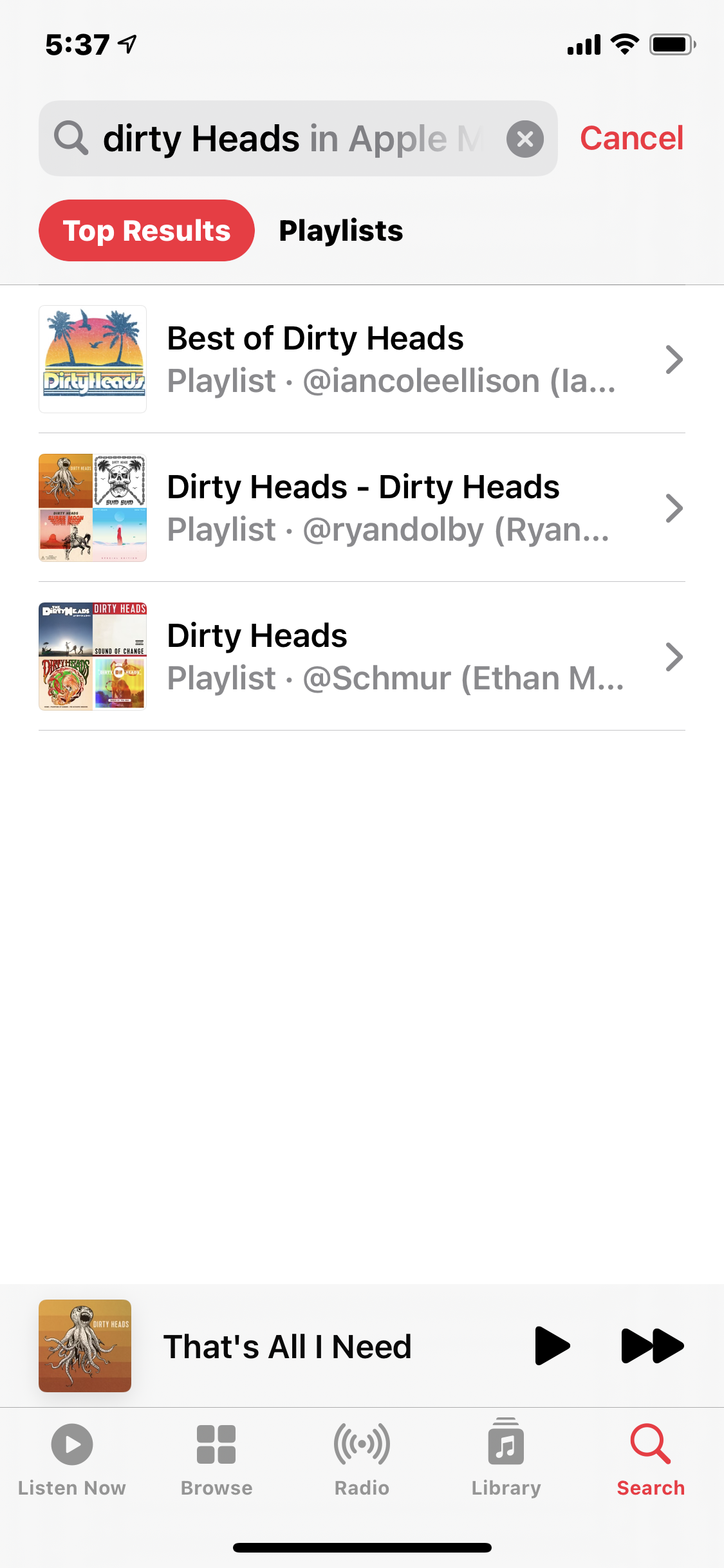
Task: Skip forward to the next track
Action: point(651,1345)
